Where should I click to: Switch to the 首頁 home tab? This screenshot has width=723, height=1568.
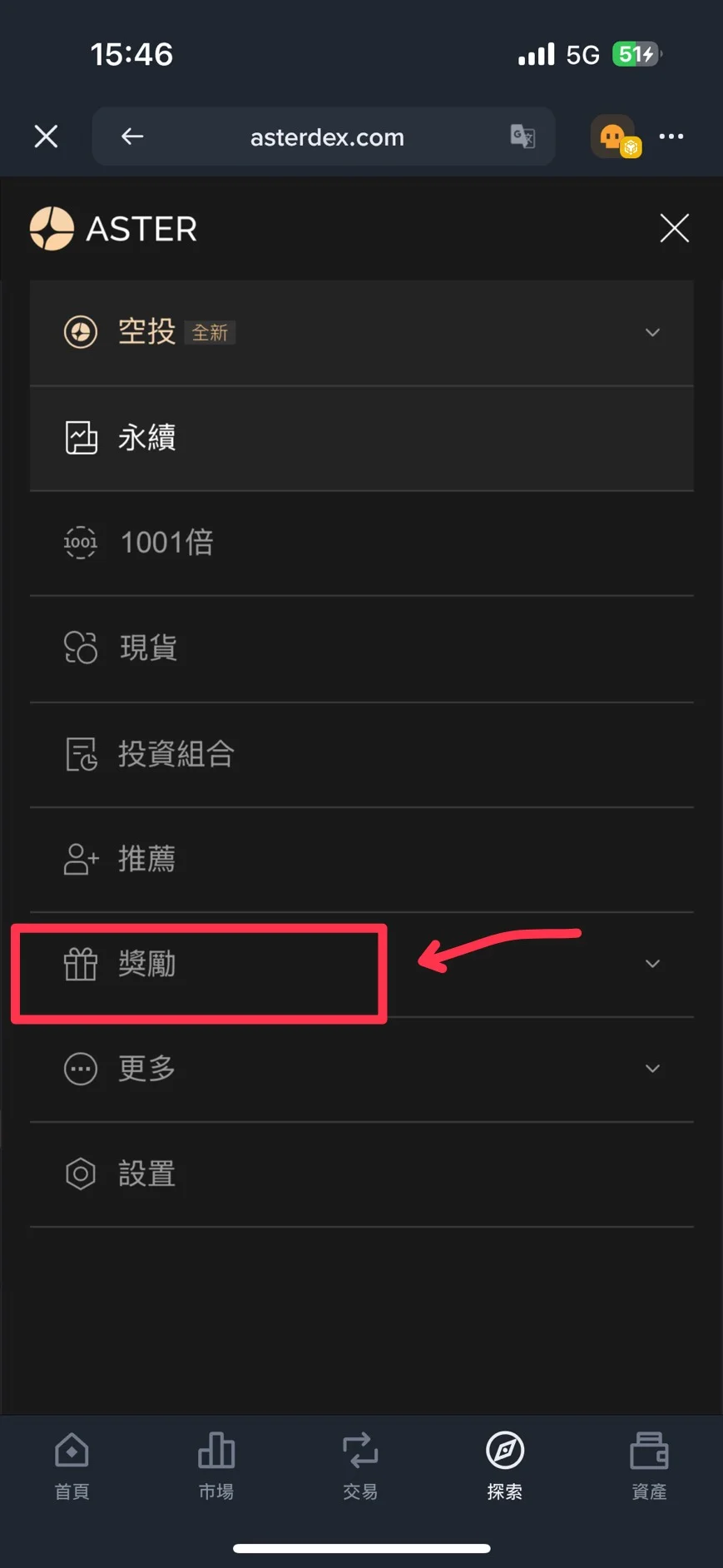pyautogui.click(x=72, y=1466)
